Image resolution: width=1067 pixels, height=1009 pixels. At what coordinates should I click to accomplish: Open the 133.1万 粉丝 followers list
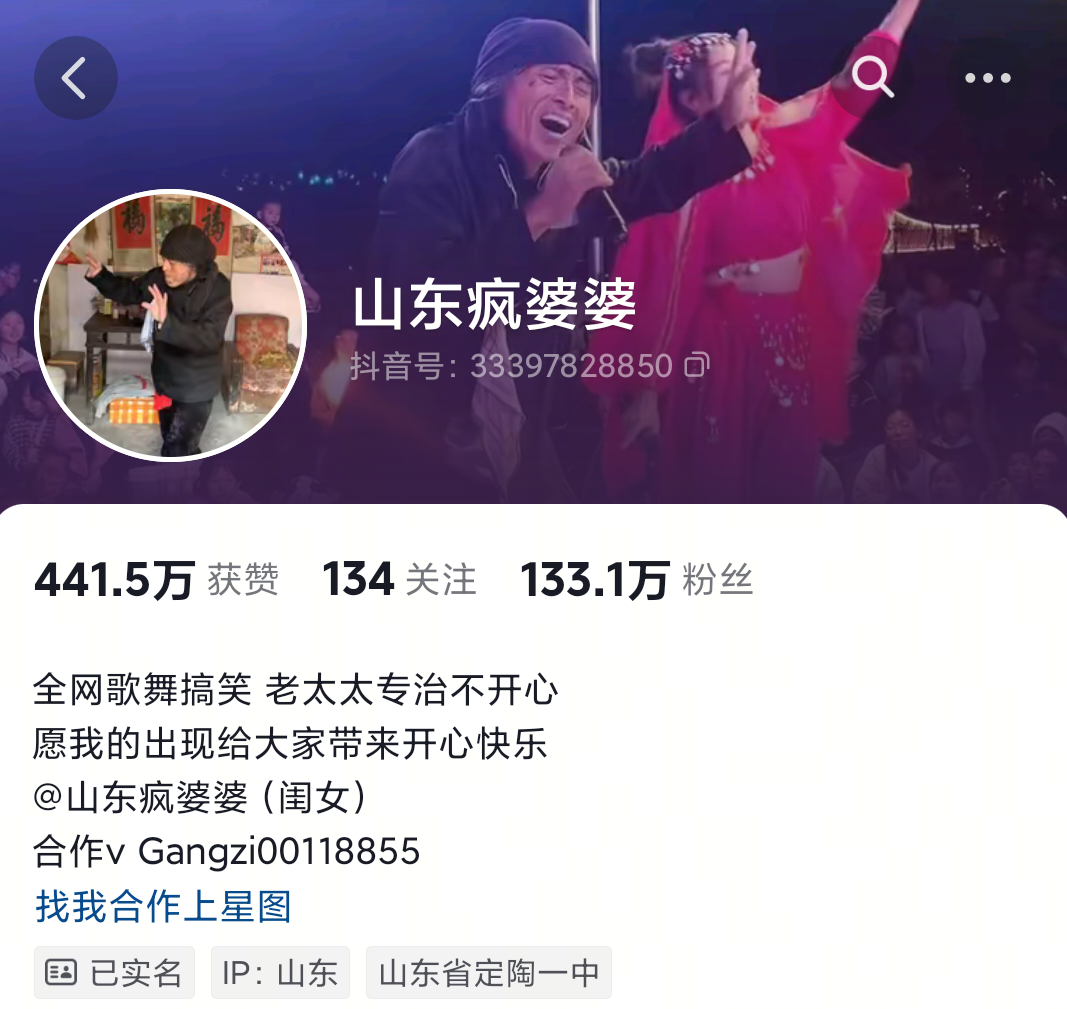[636, 580]
